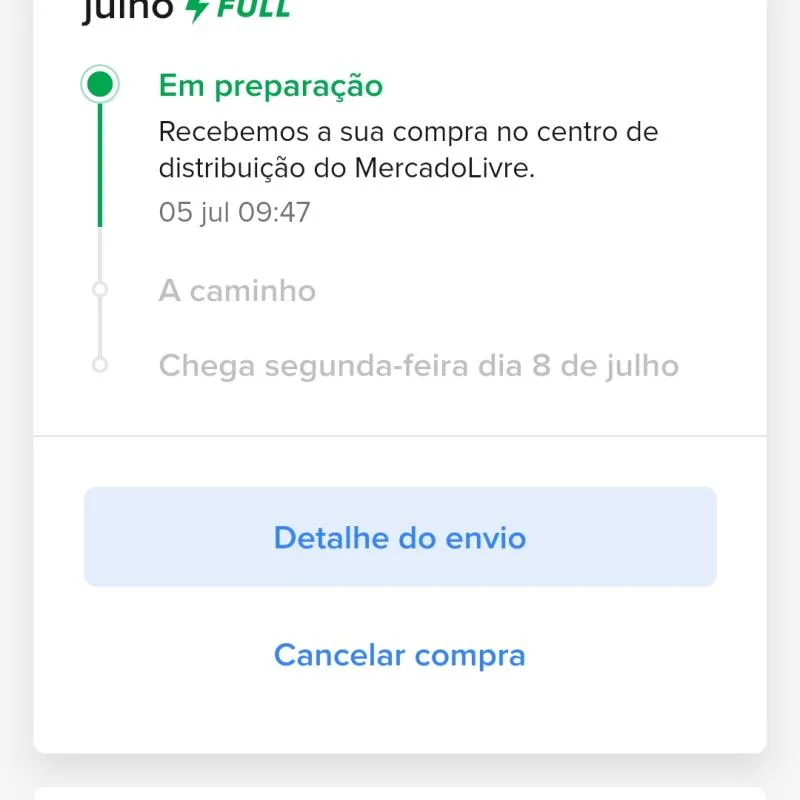Screen dimensions: 800x800
Task: Open Detalhe do envio
Action: (400, 537)
